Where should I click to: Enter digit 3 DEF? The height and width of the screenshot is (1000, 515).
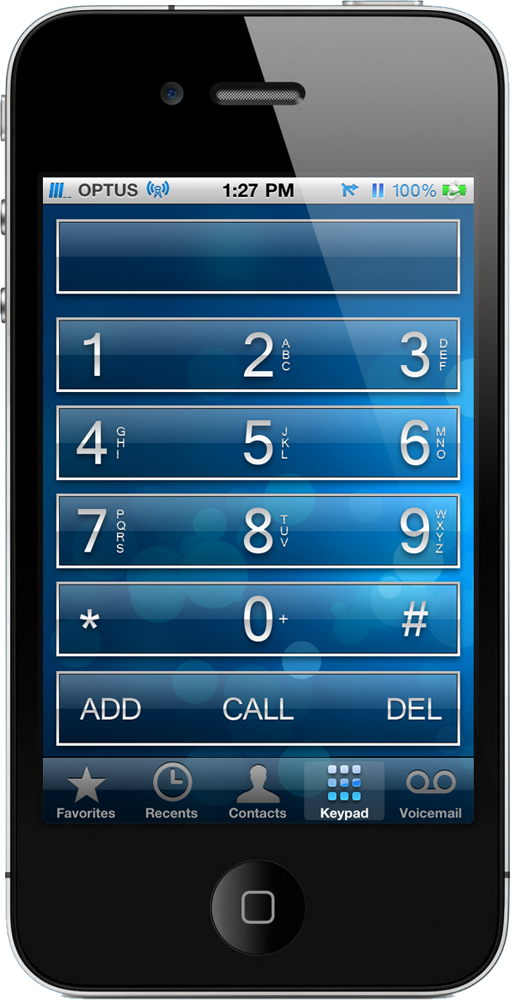pos(423,356)
